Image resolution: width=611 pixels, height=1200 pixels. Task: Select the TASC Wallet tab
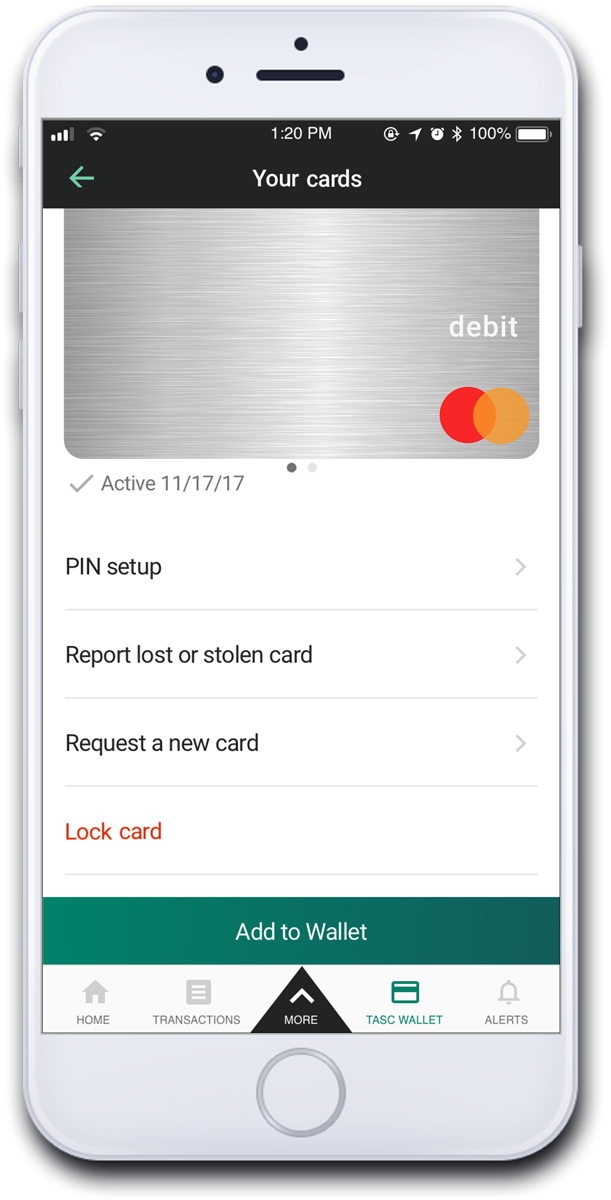point(405,1002)
